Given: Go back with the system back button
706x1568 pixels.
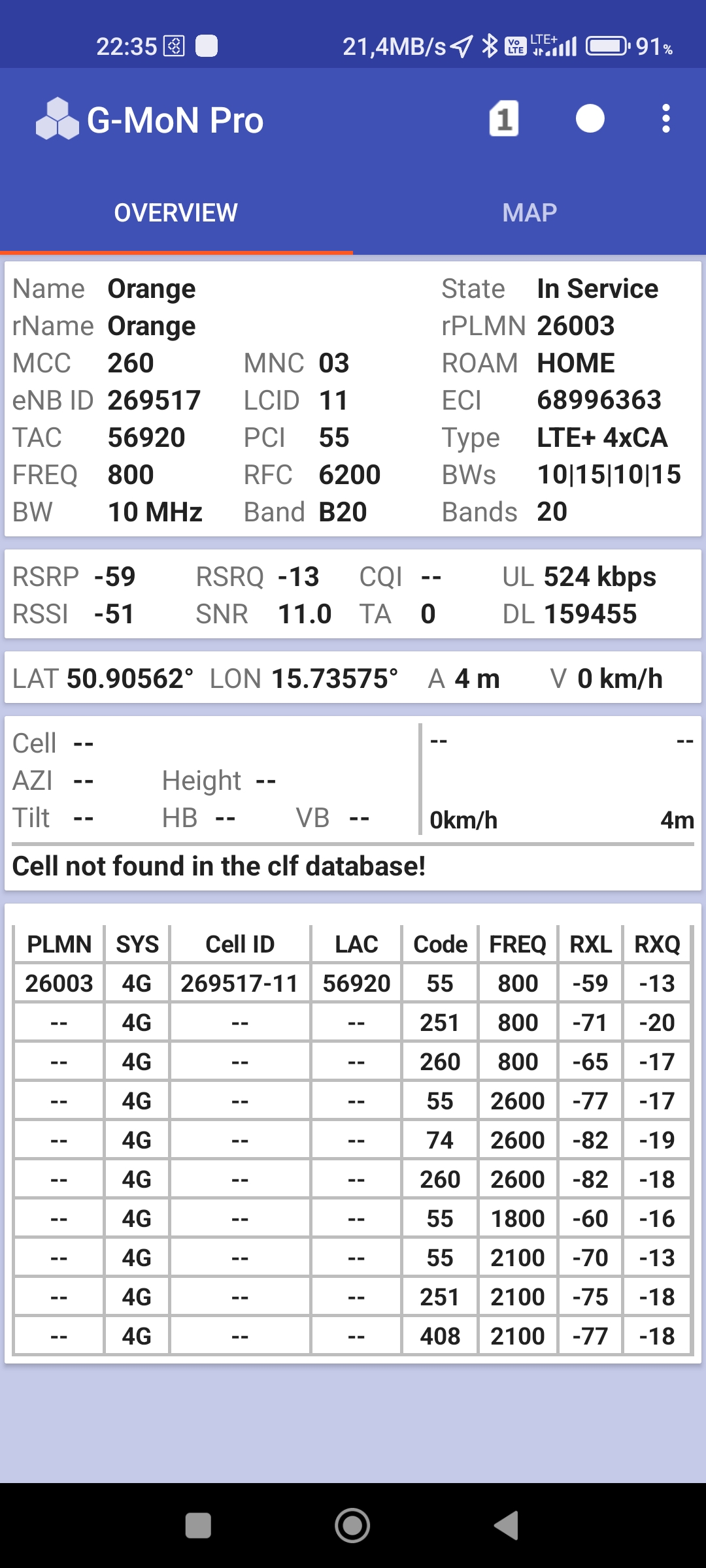Looking at the screenshot, I should point(506,1526).
